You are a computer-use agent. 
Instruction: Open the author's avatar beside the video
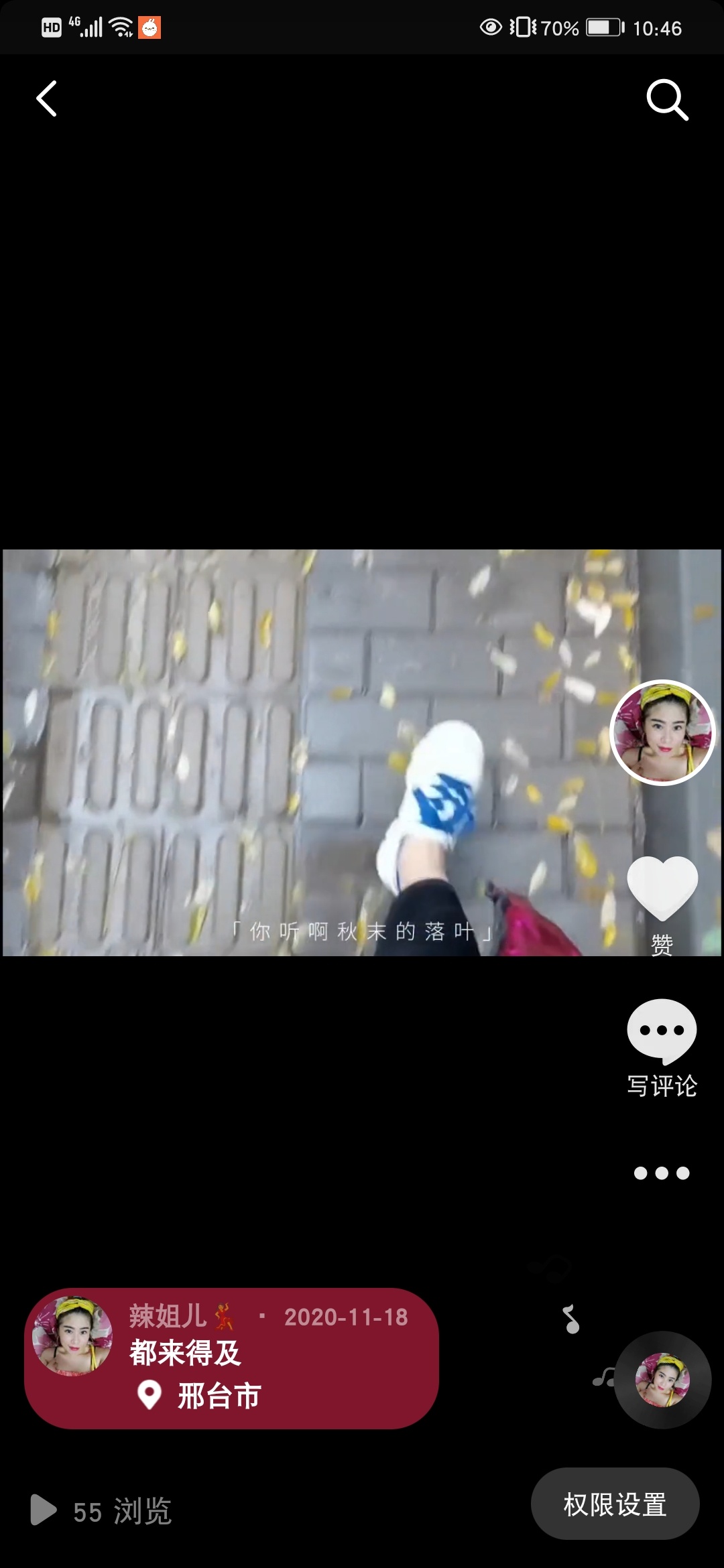point(662,732)
